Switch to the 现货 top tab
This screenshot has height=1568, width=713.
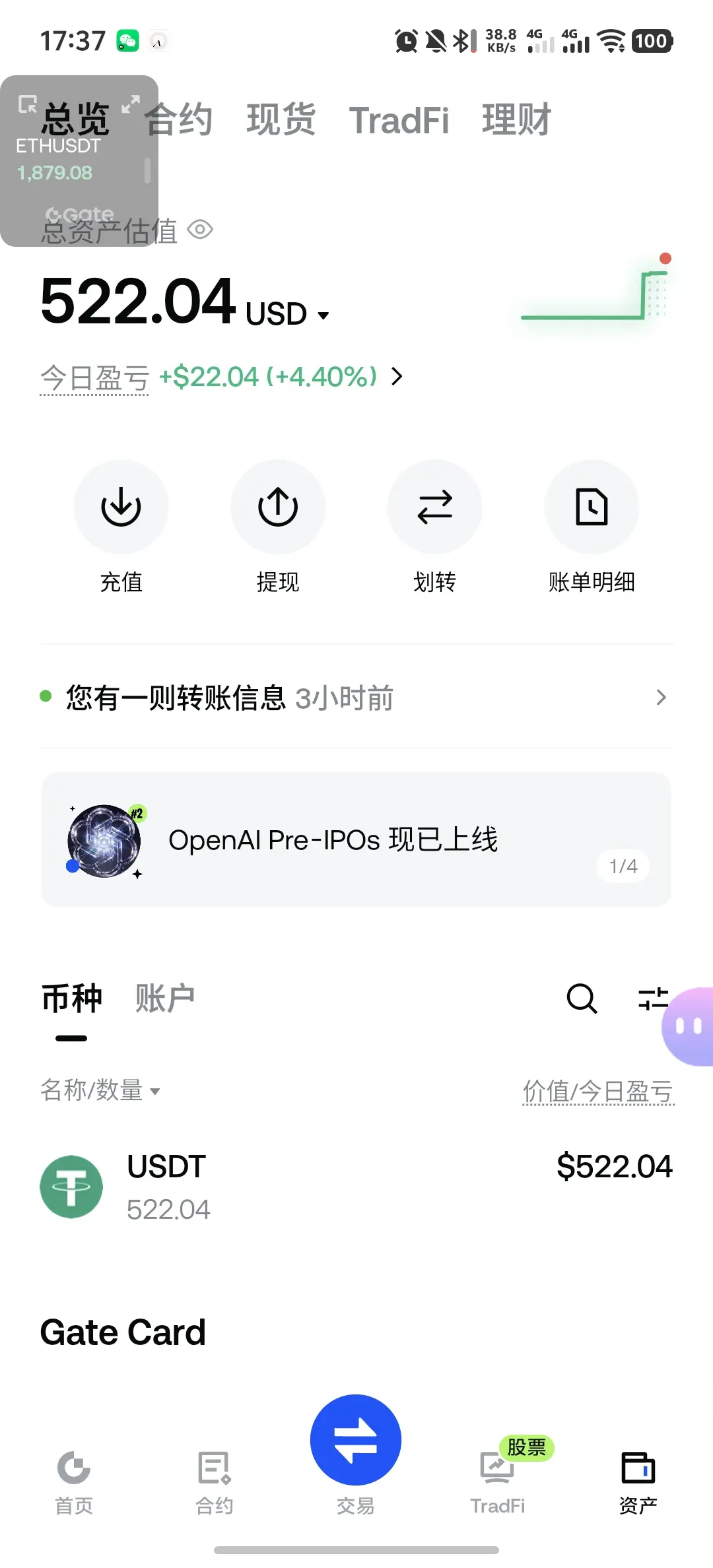(x=281, y=120)
